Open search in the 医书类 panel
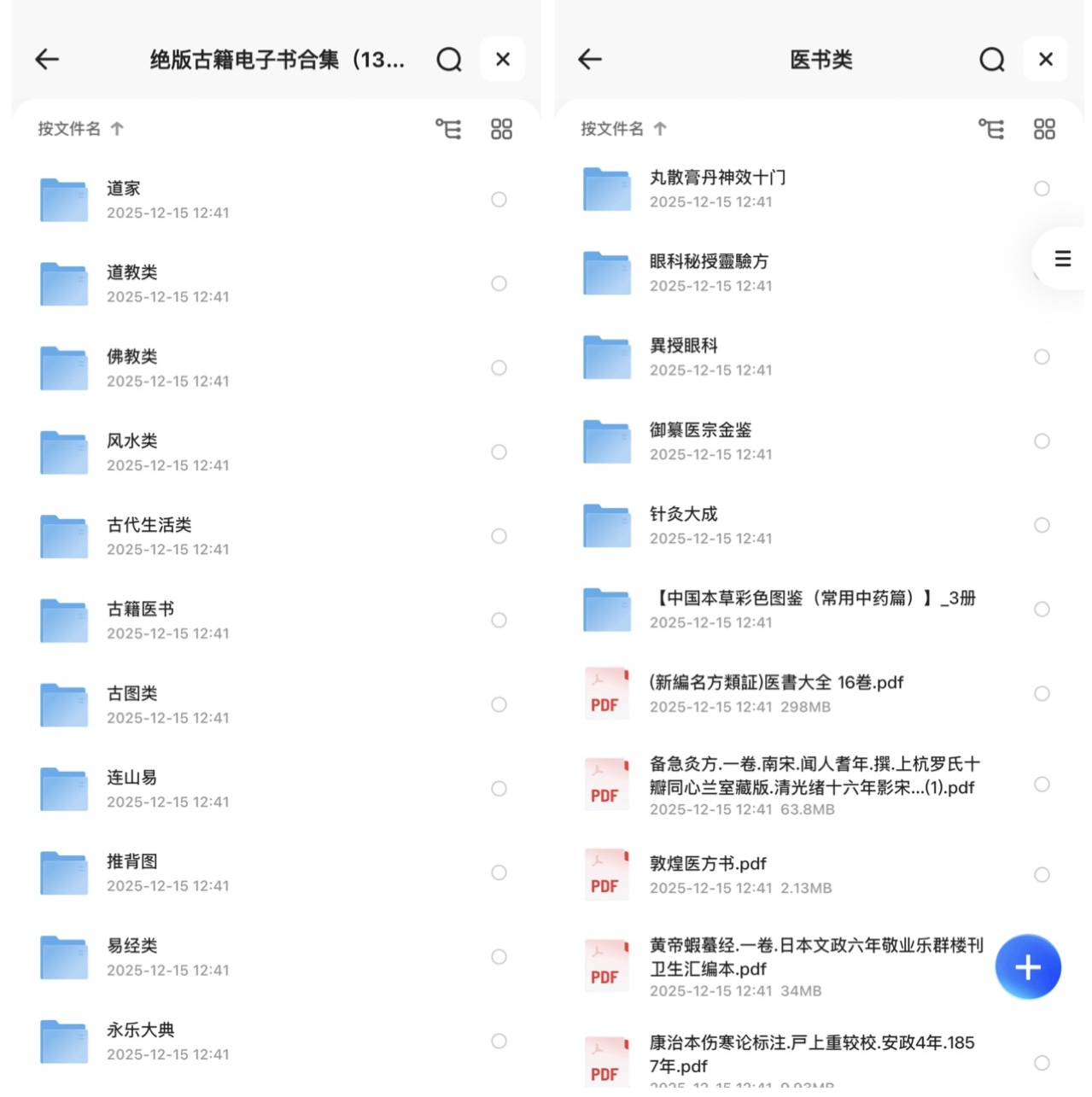1092x1097 pixels. pos(990,59)
